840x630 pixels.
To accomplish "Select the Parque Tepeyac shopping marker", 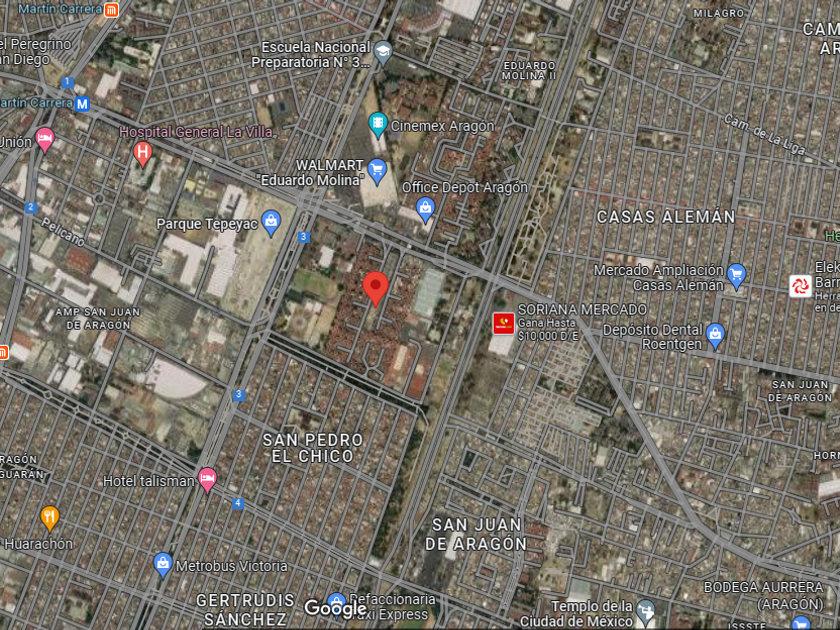I will (271, 223).
